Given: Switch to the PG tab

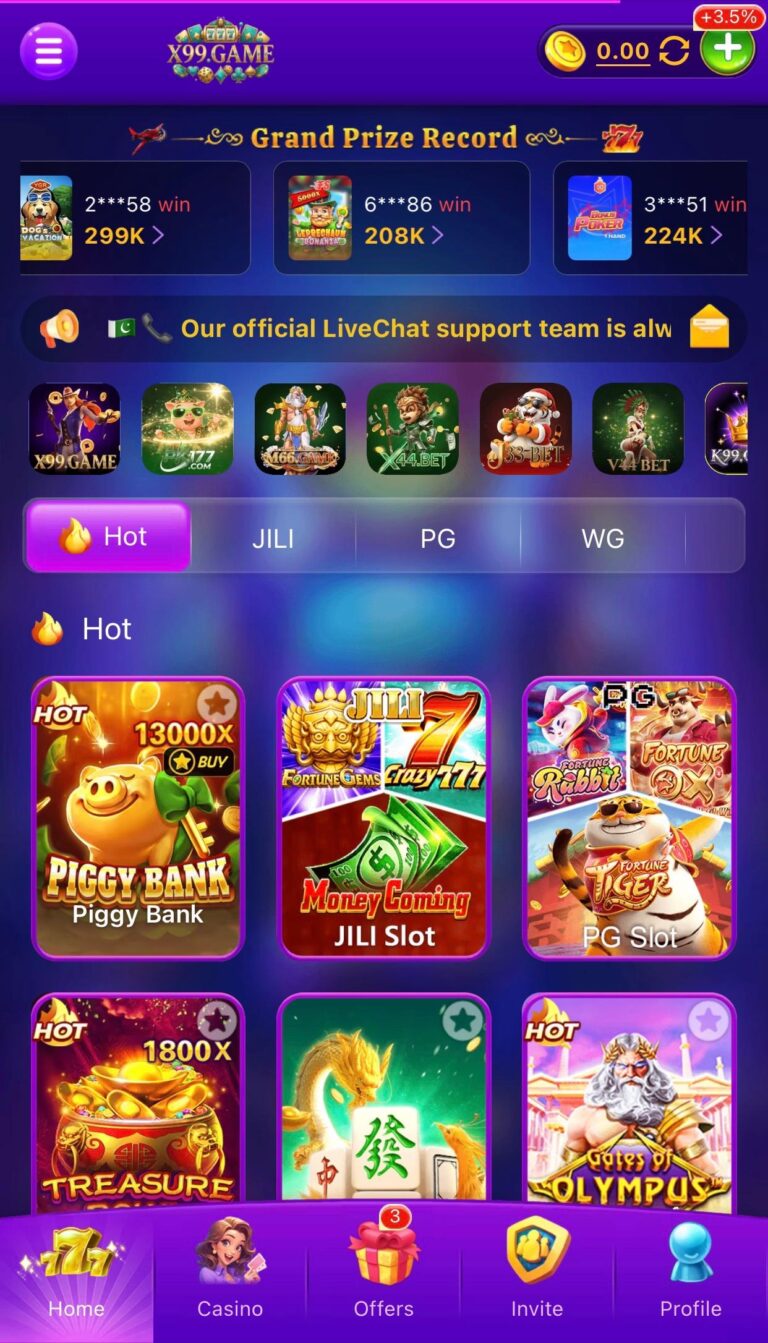Looking at the screenshot, I should click(x=438, y=538).
